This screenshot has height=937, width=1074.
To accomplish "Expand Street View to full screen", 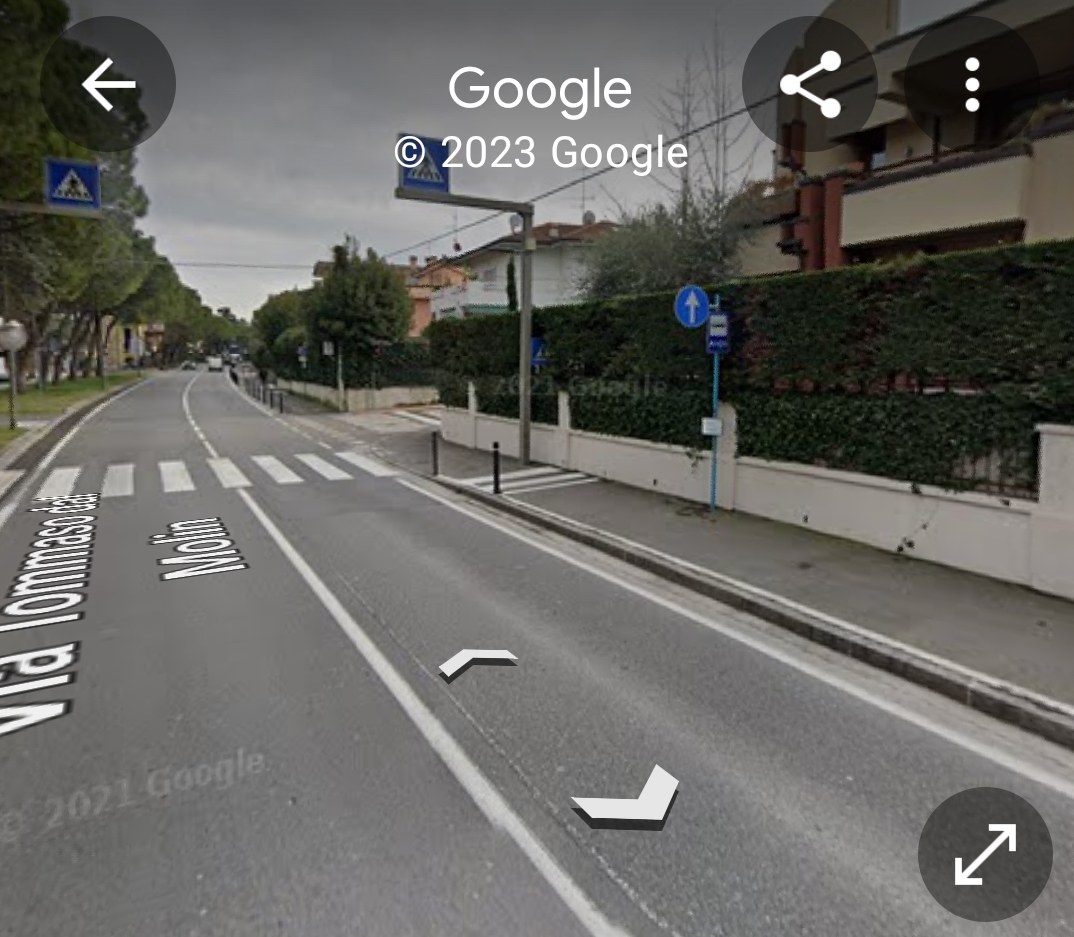I will tap(985, 854).
